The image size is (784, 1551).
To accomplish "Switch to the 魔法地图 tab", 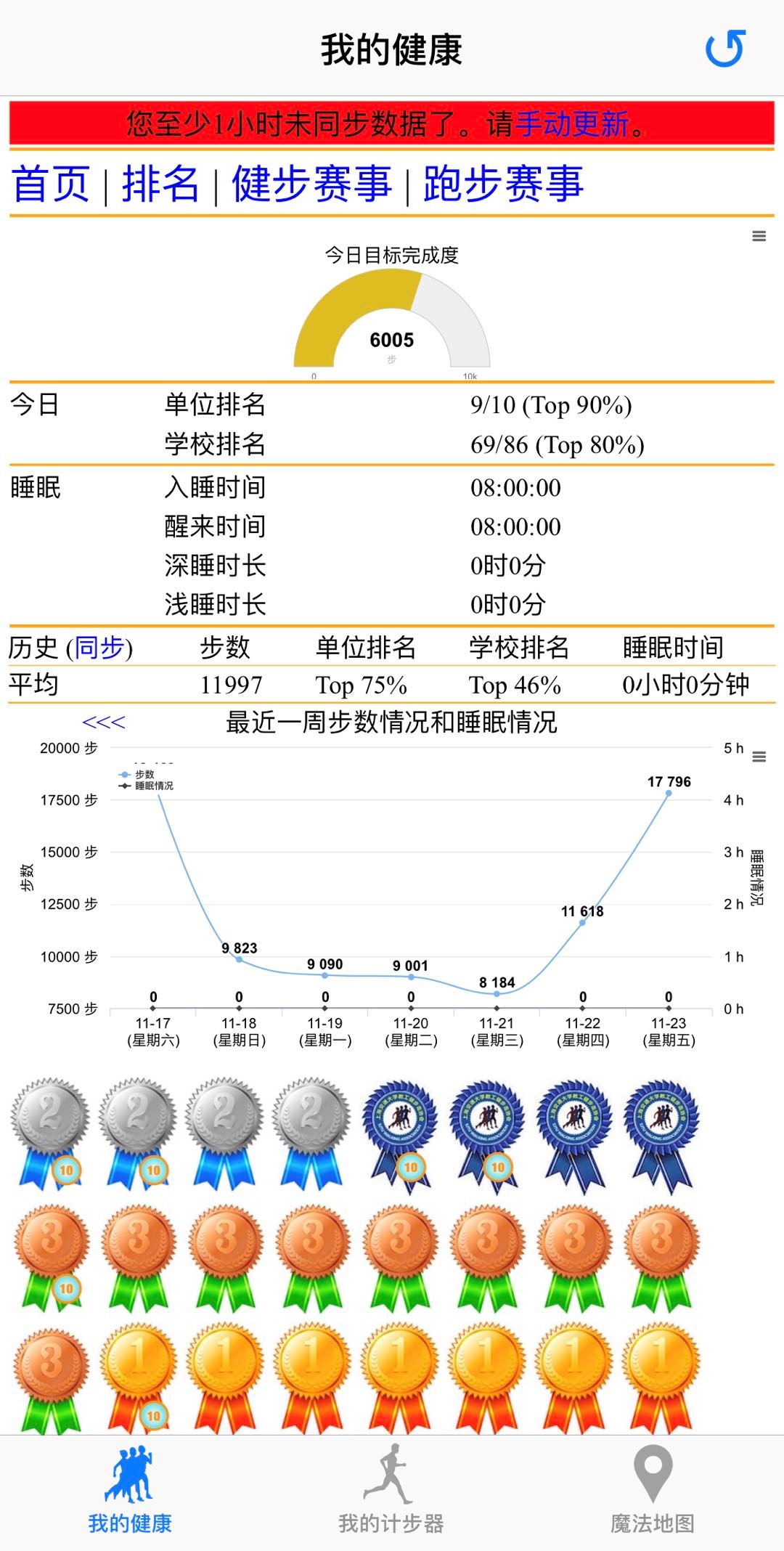I will 652,1490.
